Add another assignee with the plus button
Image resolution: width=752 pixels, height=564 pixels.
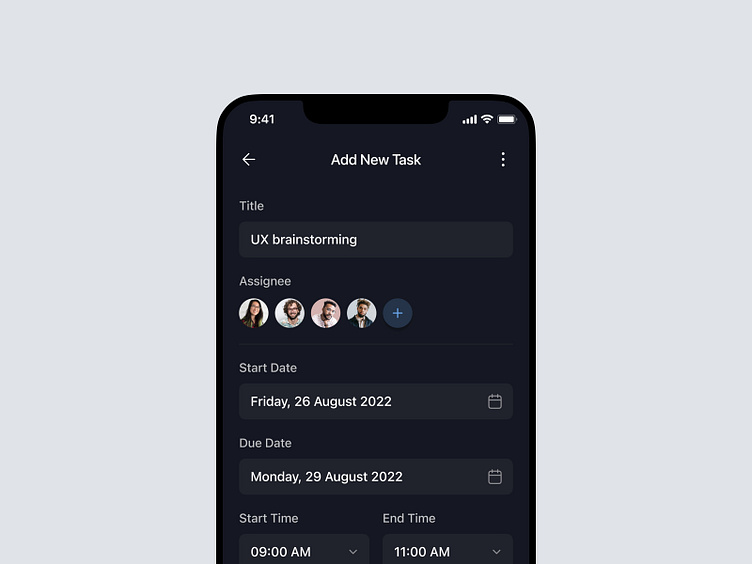pos(397,314)
